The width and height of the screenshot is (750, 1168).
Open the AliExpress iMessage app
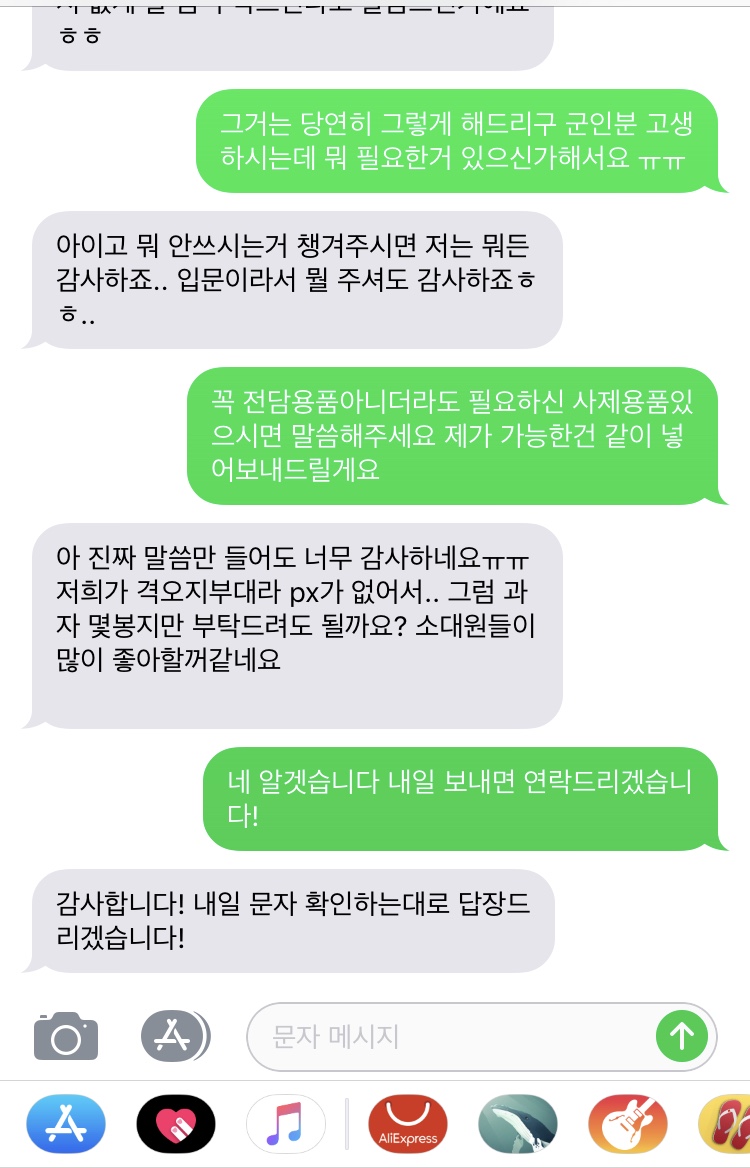point(408,1124)
